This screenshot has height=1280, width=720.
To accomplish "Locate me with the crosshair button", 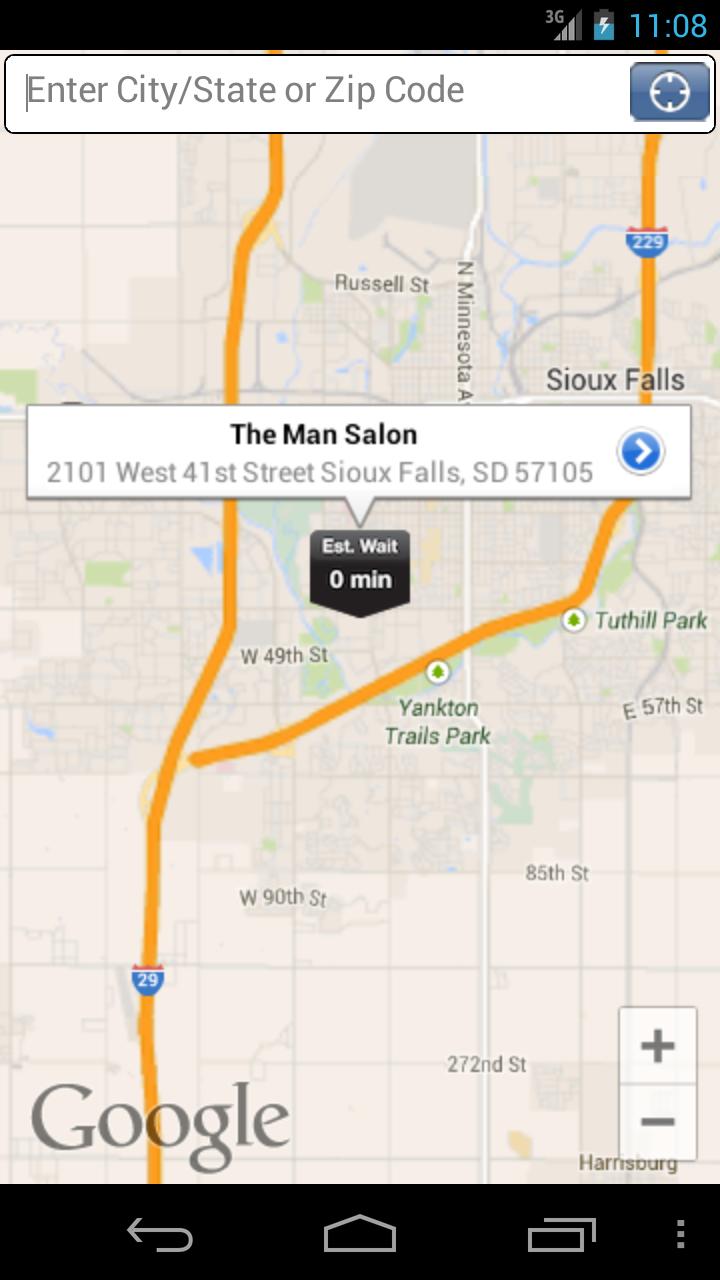I will coord(670,92).
